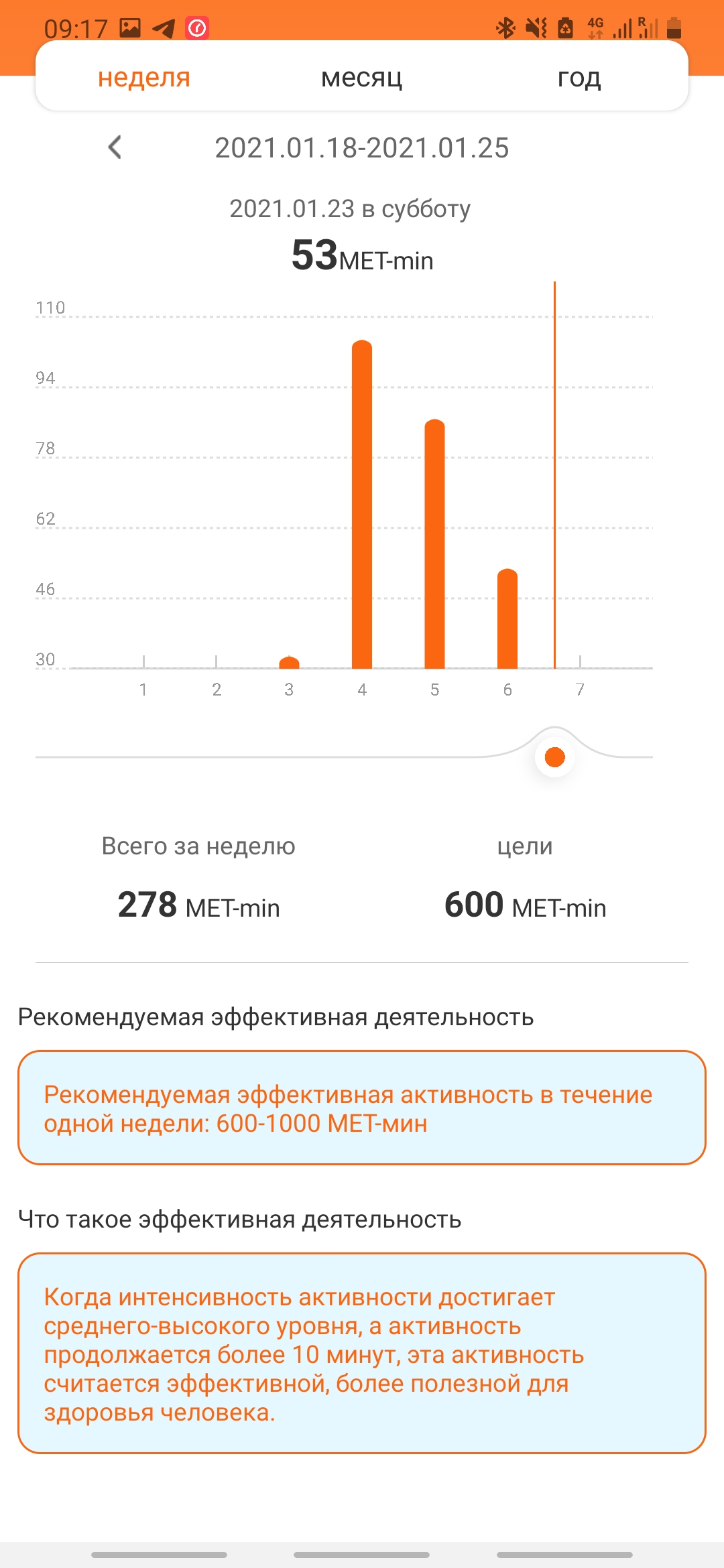724x1568 pixels.
Task: Select the day 5 bar in the chart
Action: pos(434,544)
